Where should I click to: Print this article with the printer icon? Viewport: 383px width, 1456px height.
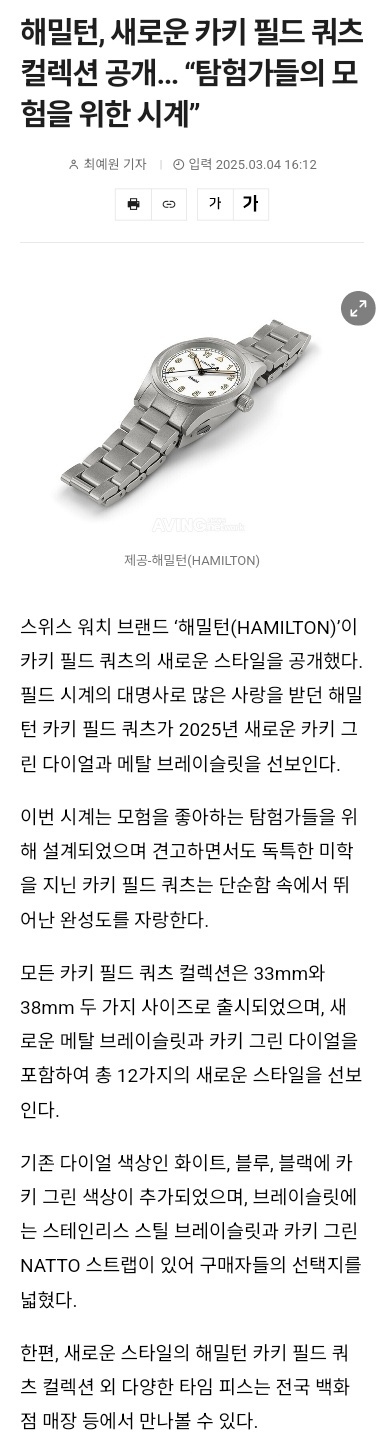point(133,204)
